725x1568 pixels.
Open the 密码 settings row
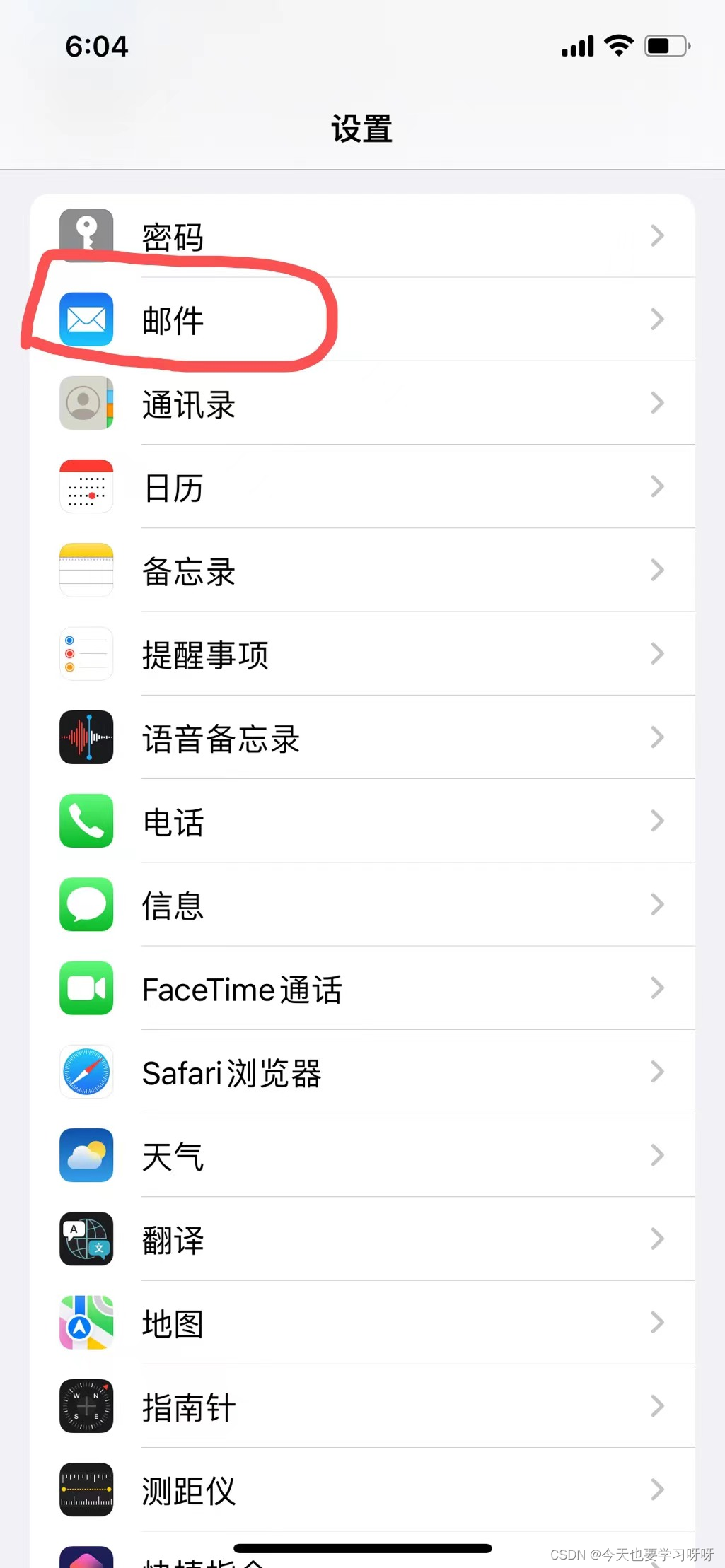coord(362,236)
